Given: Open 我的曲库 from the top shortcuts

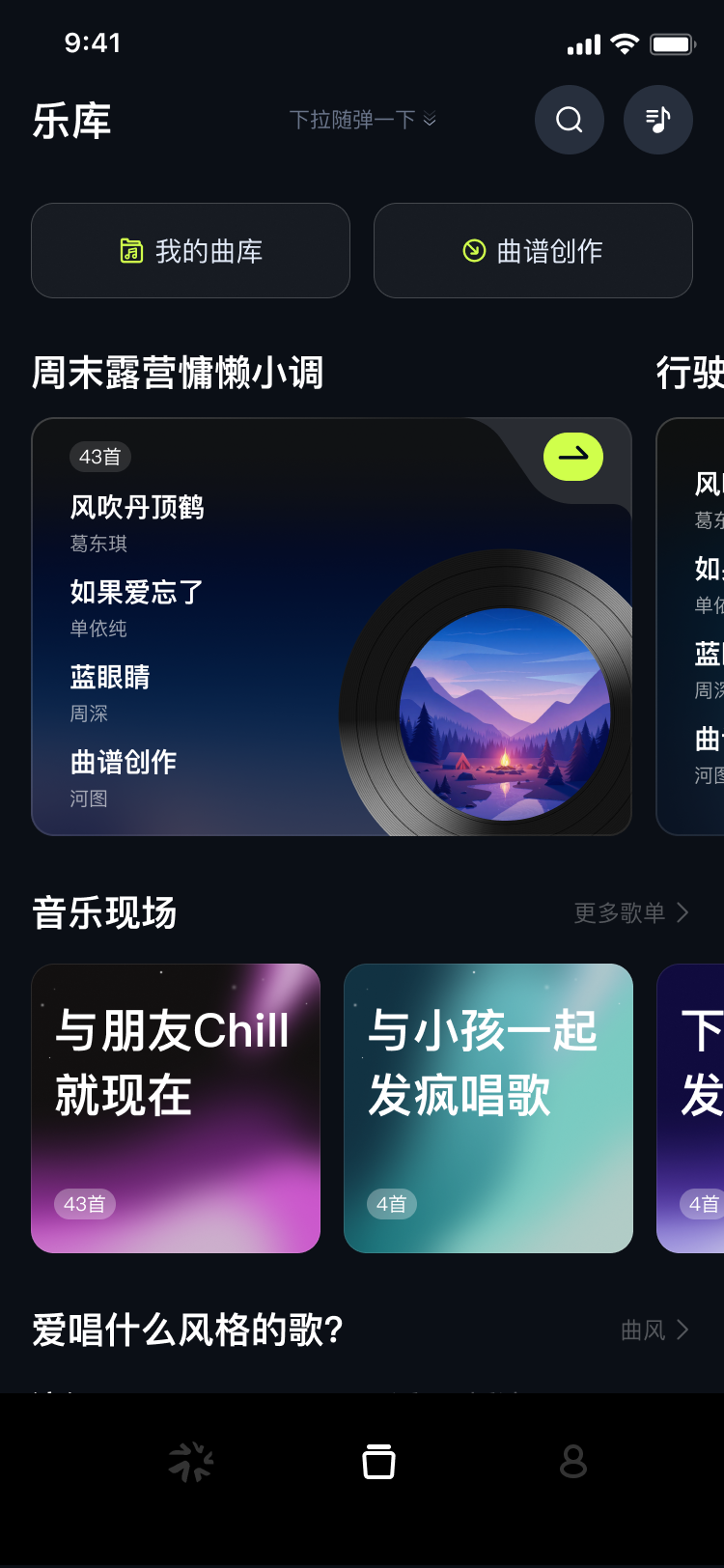Looking at the screenshot, I should click(190, 250).
